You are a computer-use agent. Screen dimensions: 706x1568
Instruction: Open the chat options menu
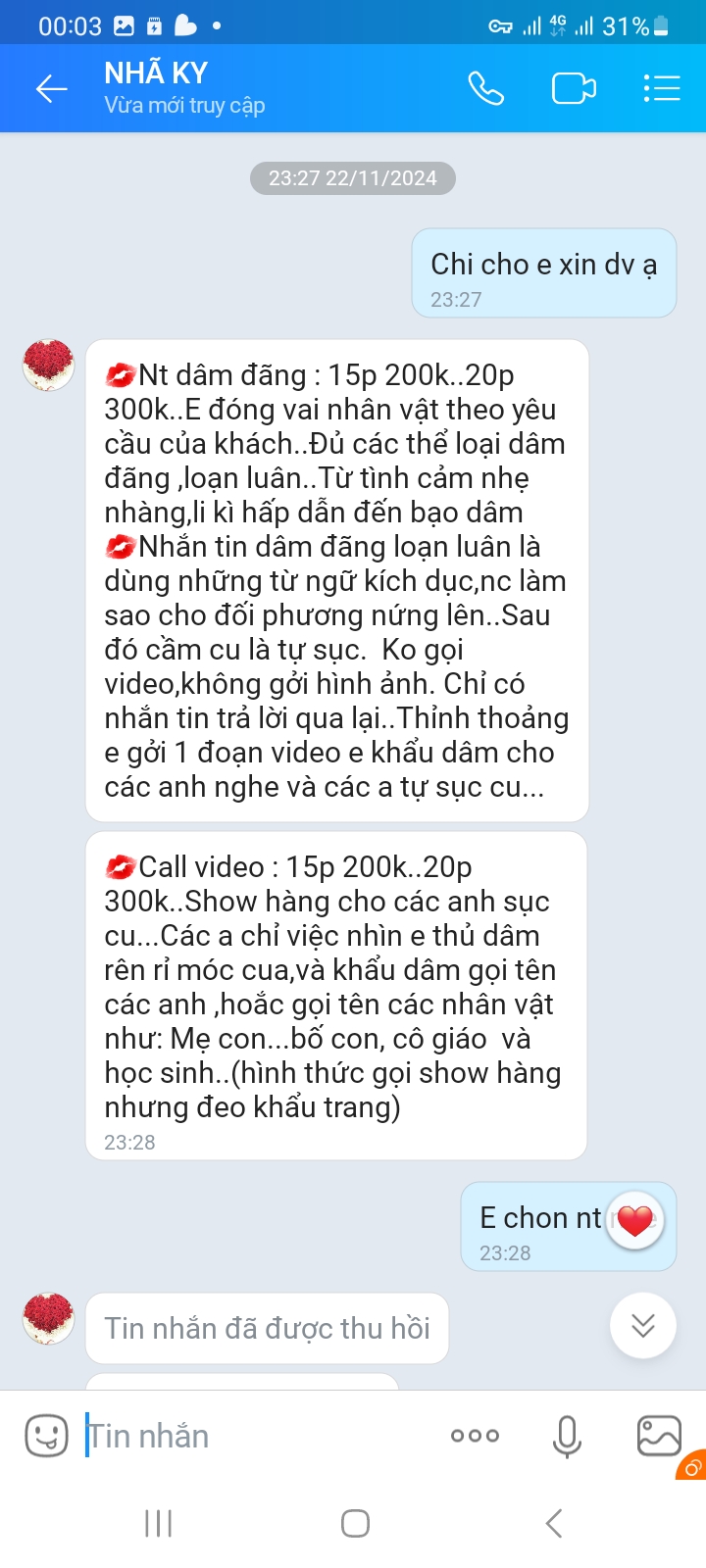[662, 89]
